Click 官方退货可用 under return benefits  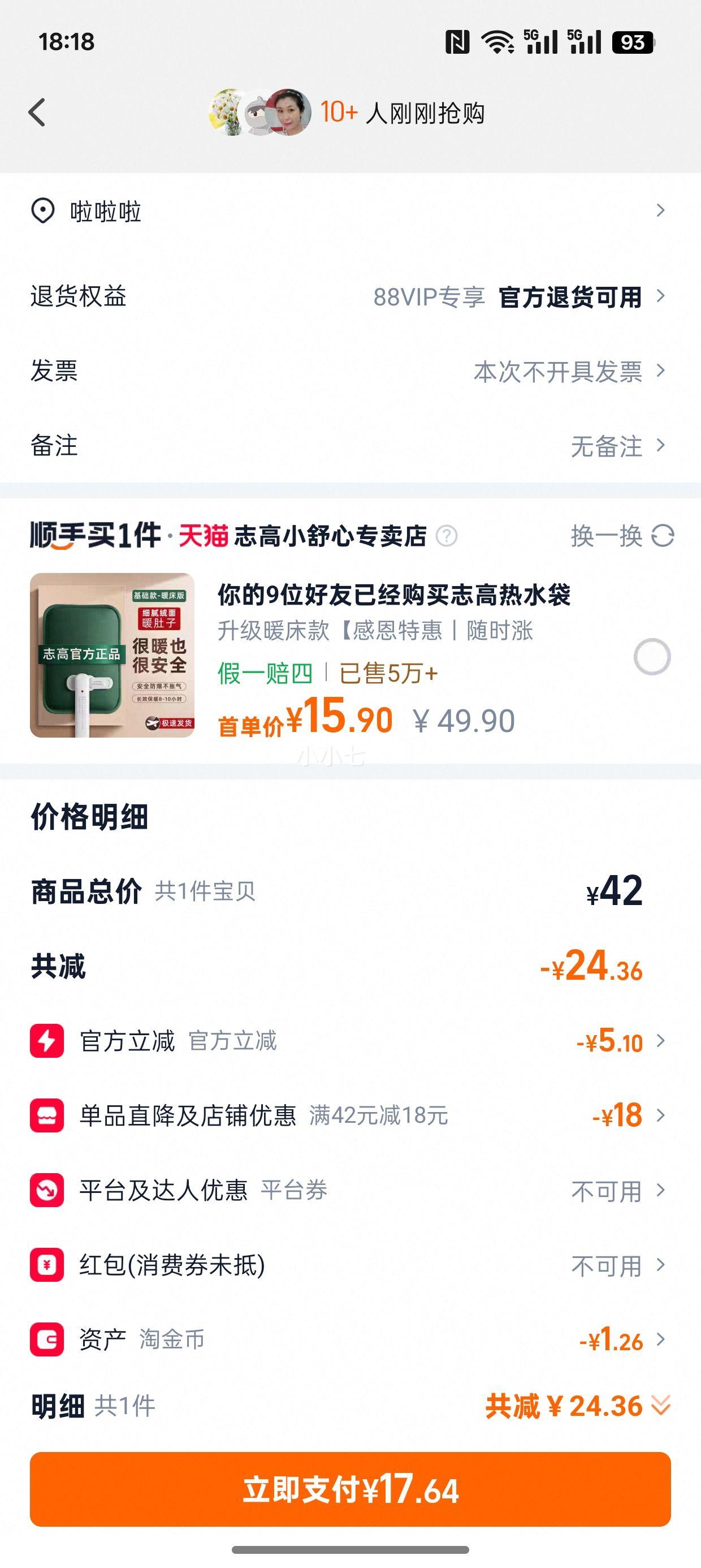[x=569, y=298]
